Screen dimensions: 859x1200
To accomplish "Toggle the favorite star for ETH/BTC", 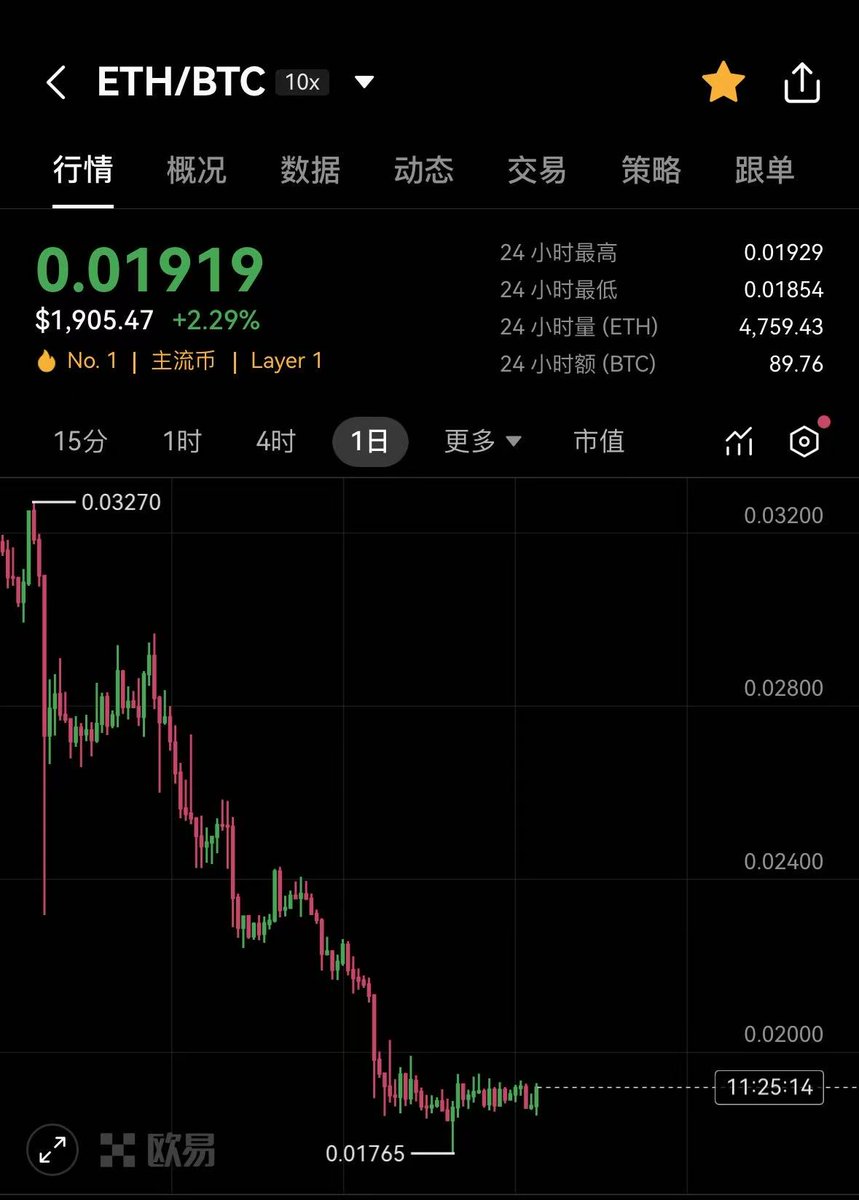I will coord(722,83).
